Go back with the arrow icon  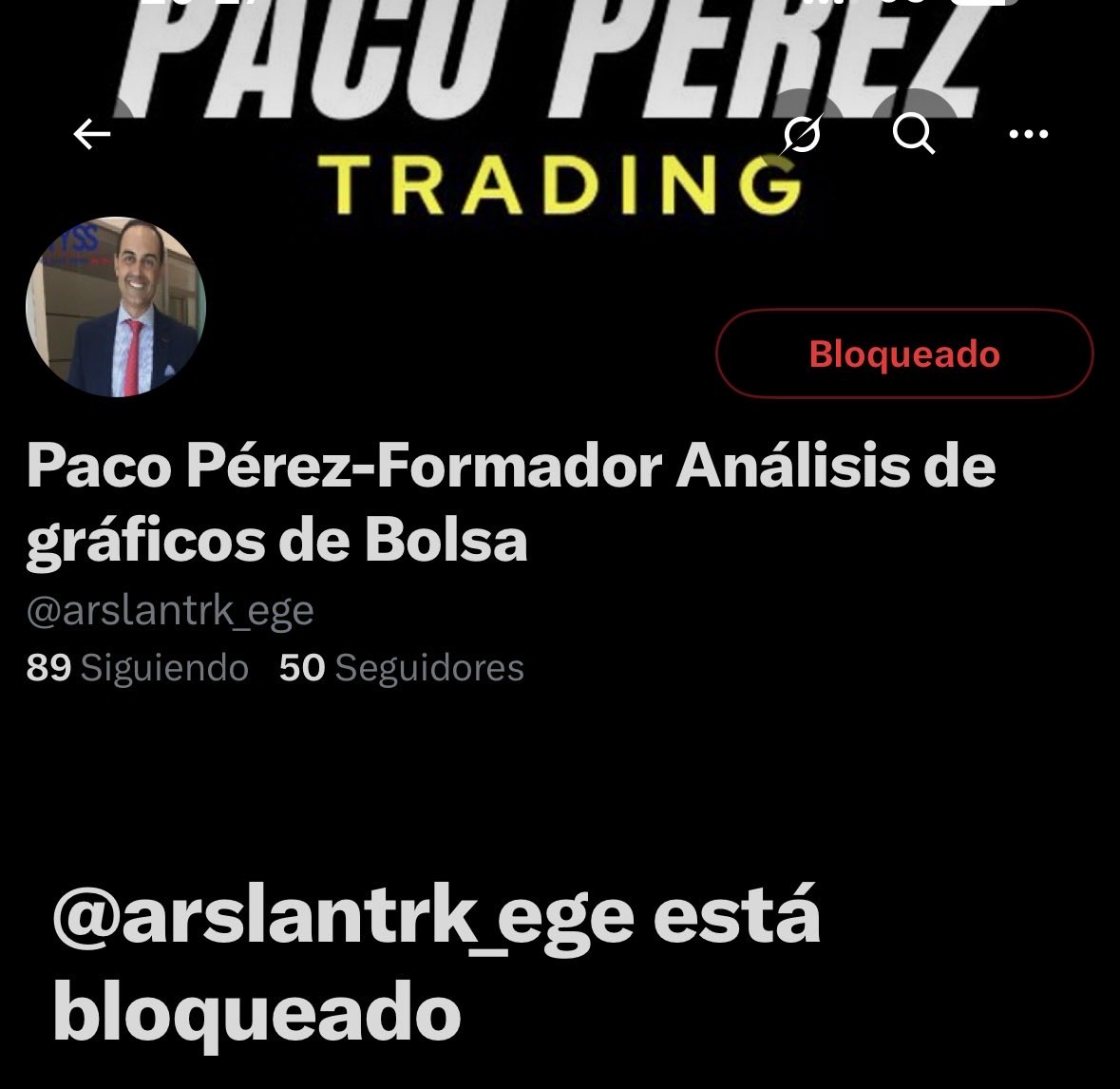[92, 134]
